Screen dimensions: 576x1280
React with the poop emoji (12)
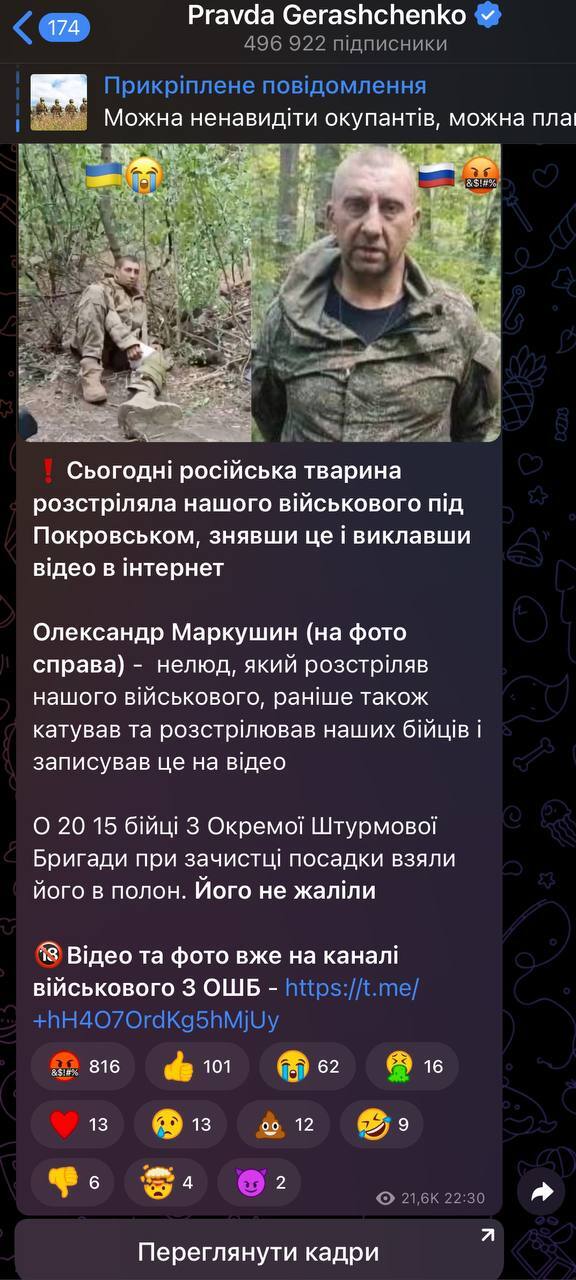tap(284, 1125)
